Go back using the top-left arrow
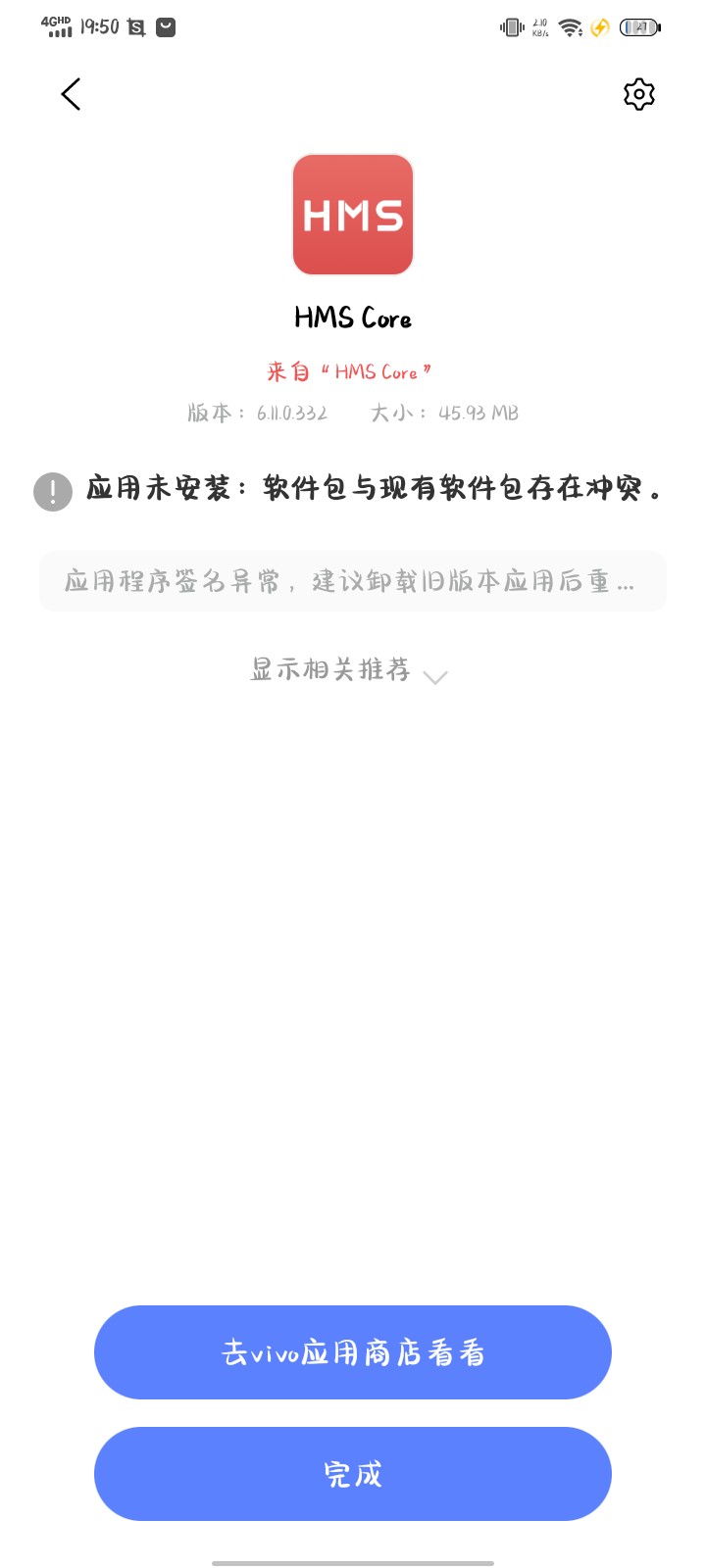Screen dimensions: 706x1568 [71, 94]
